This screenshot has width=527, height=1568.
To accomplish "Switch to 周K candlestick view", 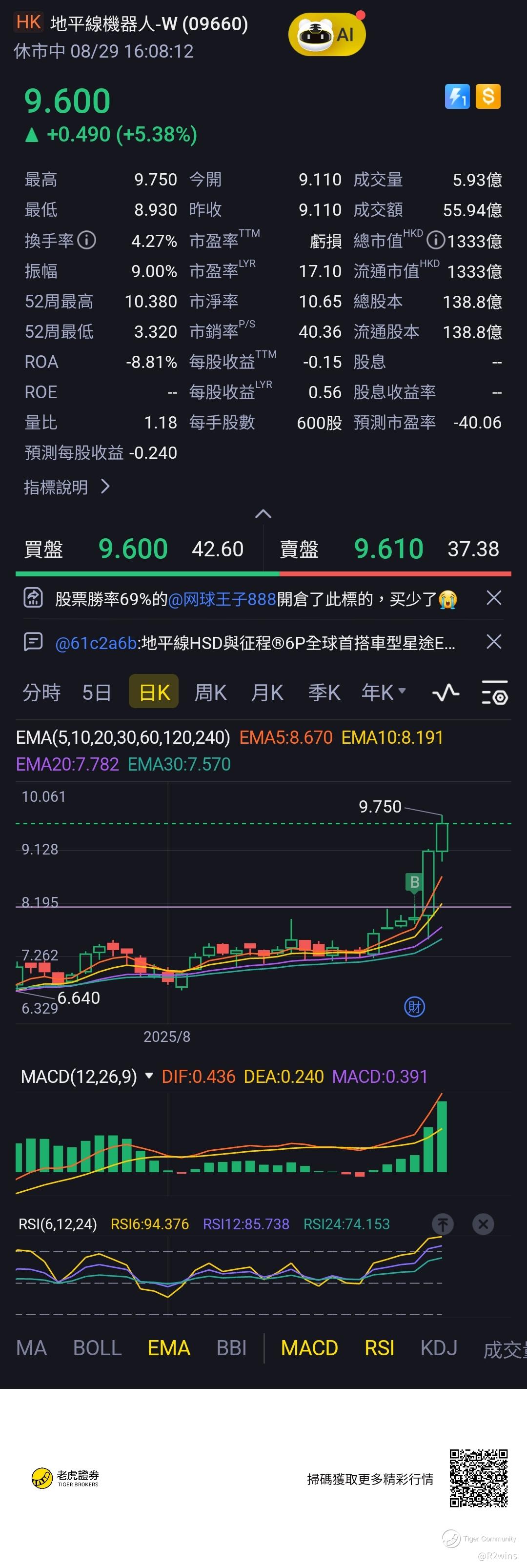I will point(210,692).
